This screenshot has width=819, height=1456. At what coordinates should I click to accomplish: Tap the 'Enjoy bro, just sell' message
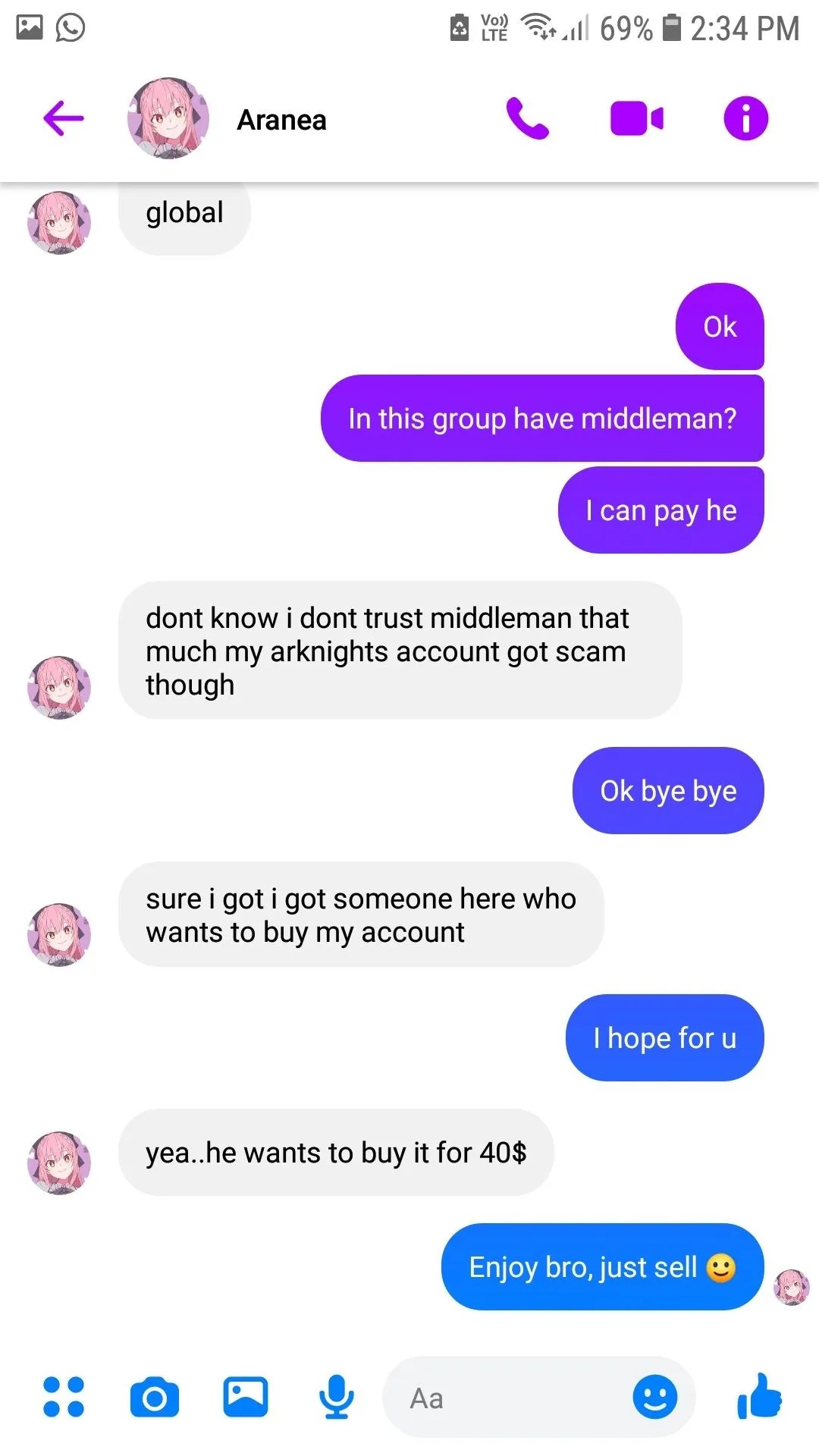point(600,1266)
